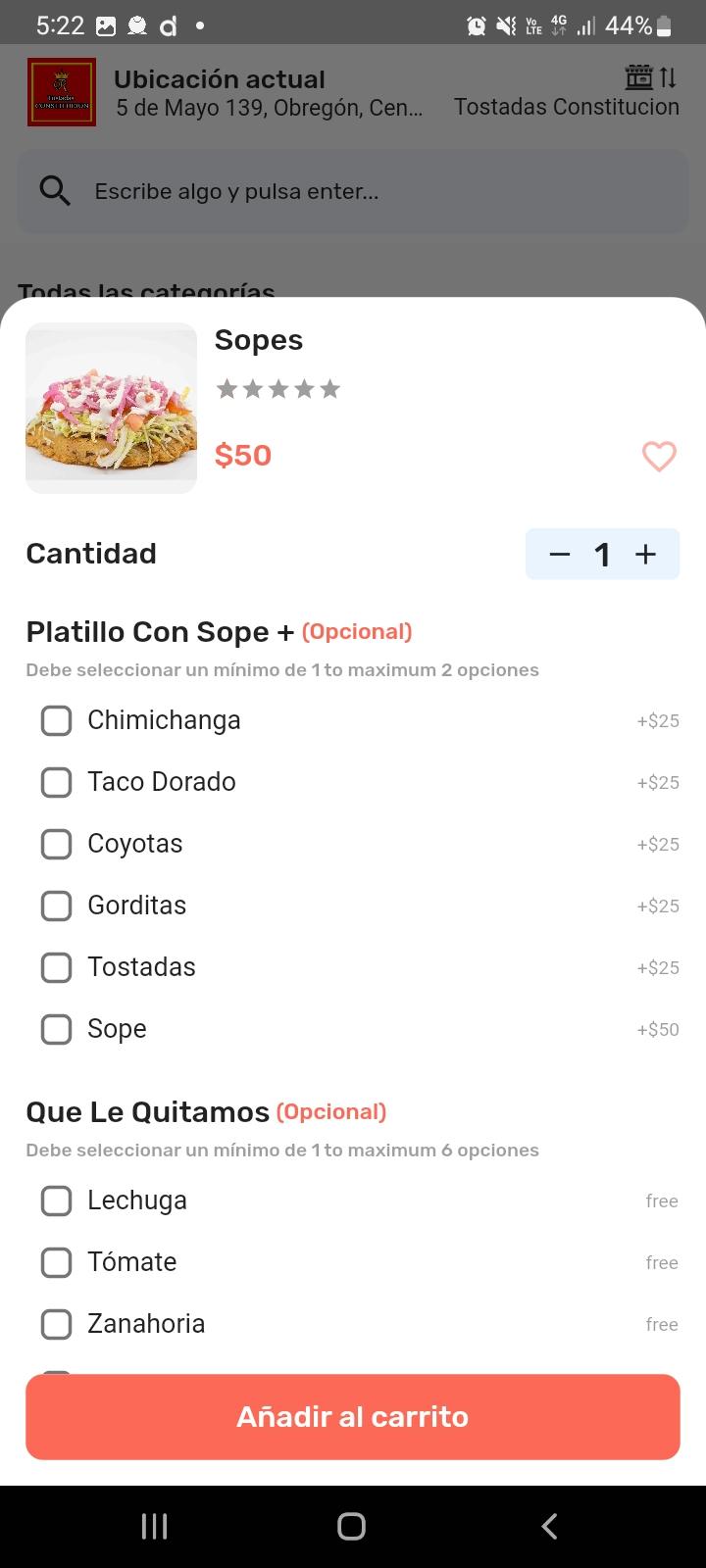
Task: Select the Taco Dorado checkbox
Action: (x=56, y=782)
